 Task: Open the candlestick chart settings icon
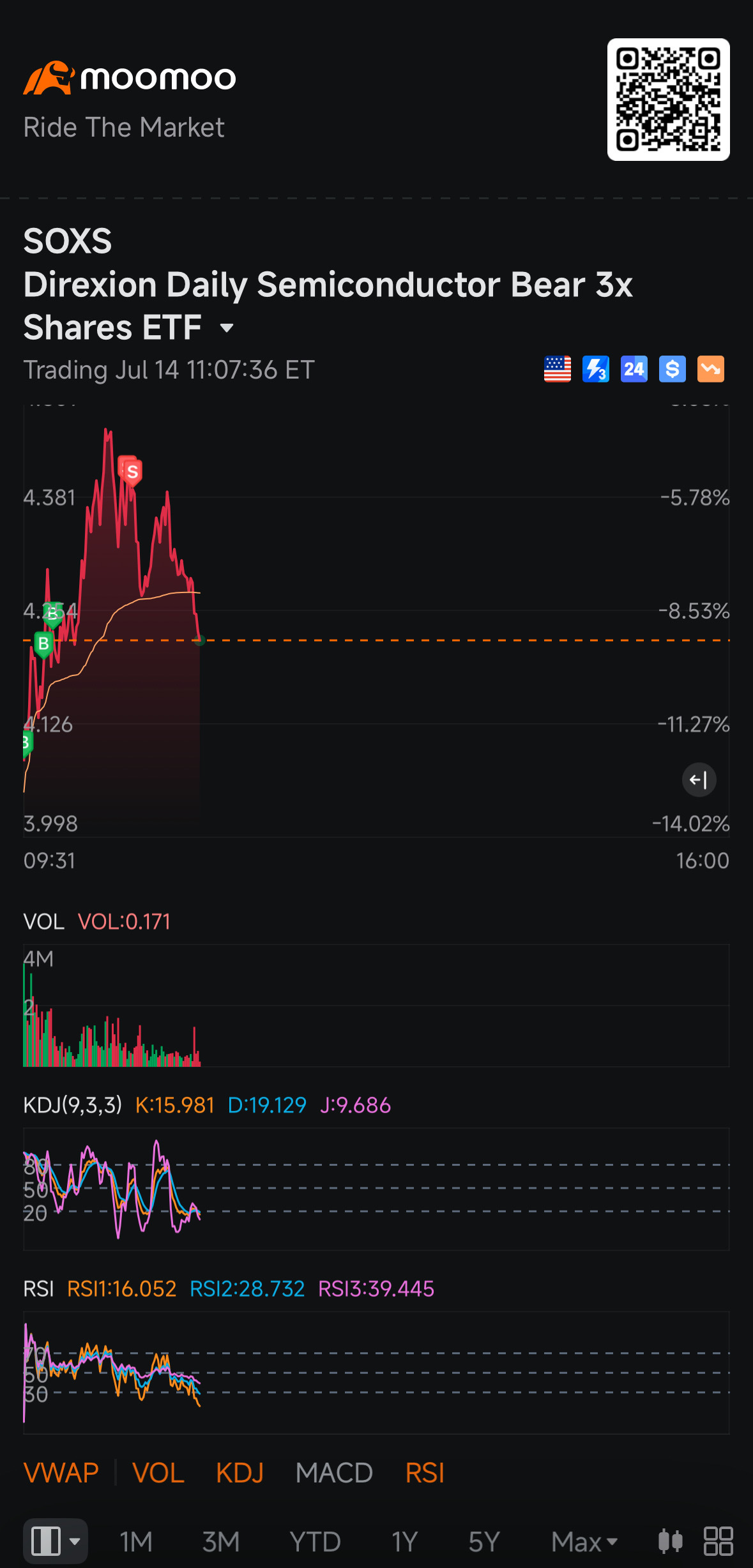click(x=671, y=1541)
